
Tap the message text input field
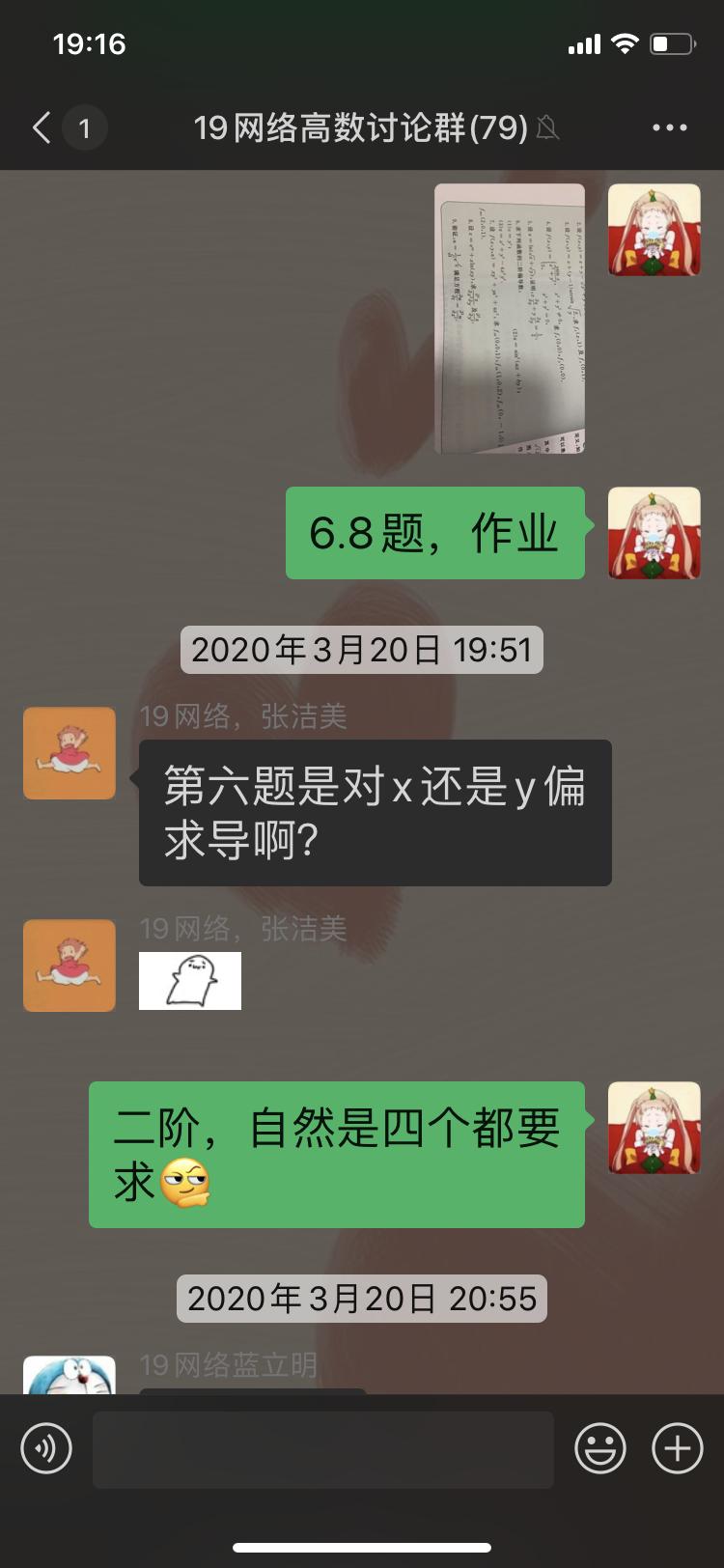pos(322,1448)
